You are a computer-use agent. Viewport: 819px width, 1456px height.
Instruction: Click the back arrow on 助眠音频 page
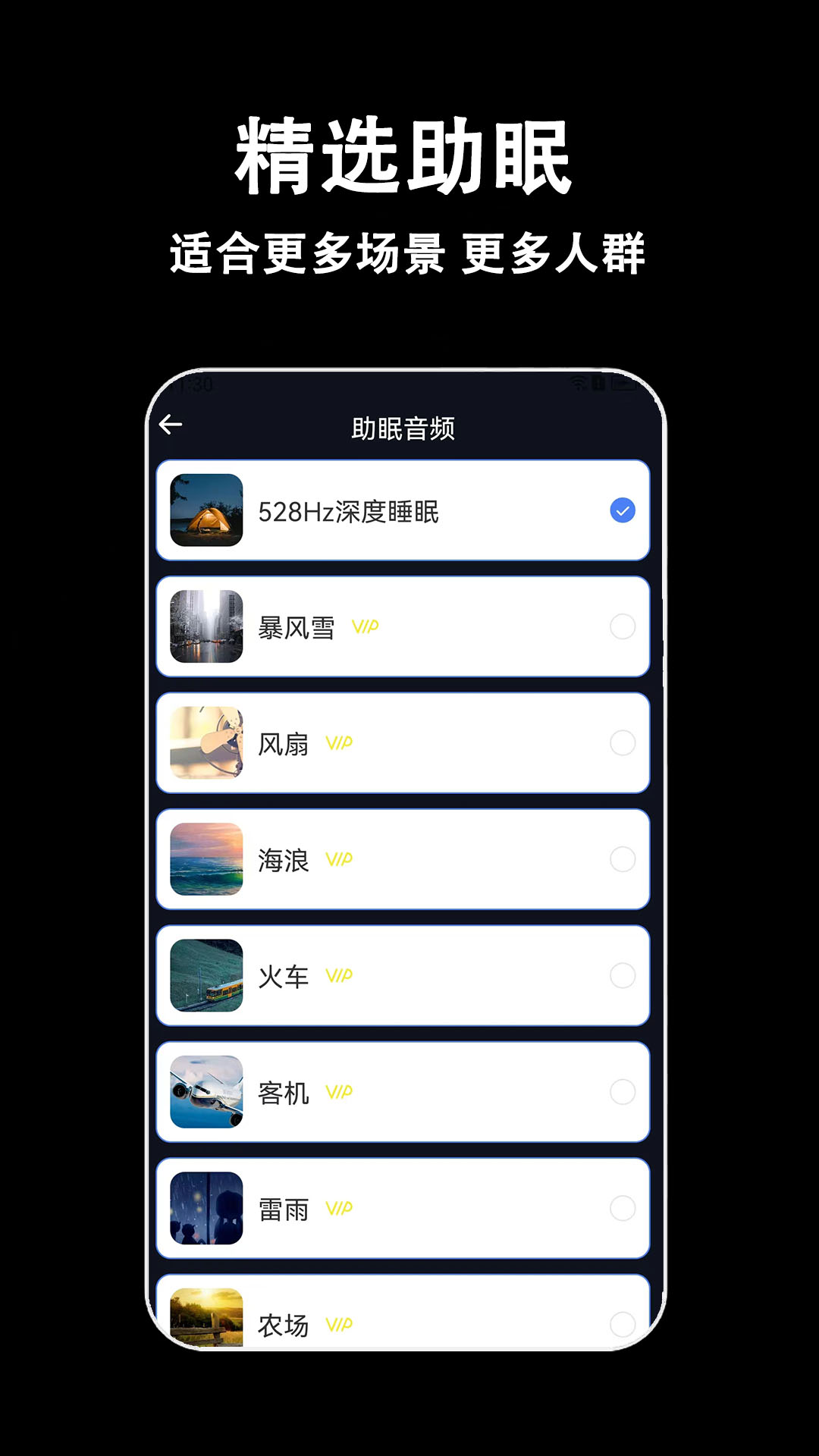tap(173, 425)
